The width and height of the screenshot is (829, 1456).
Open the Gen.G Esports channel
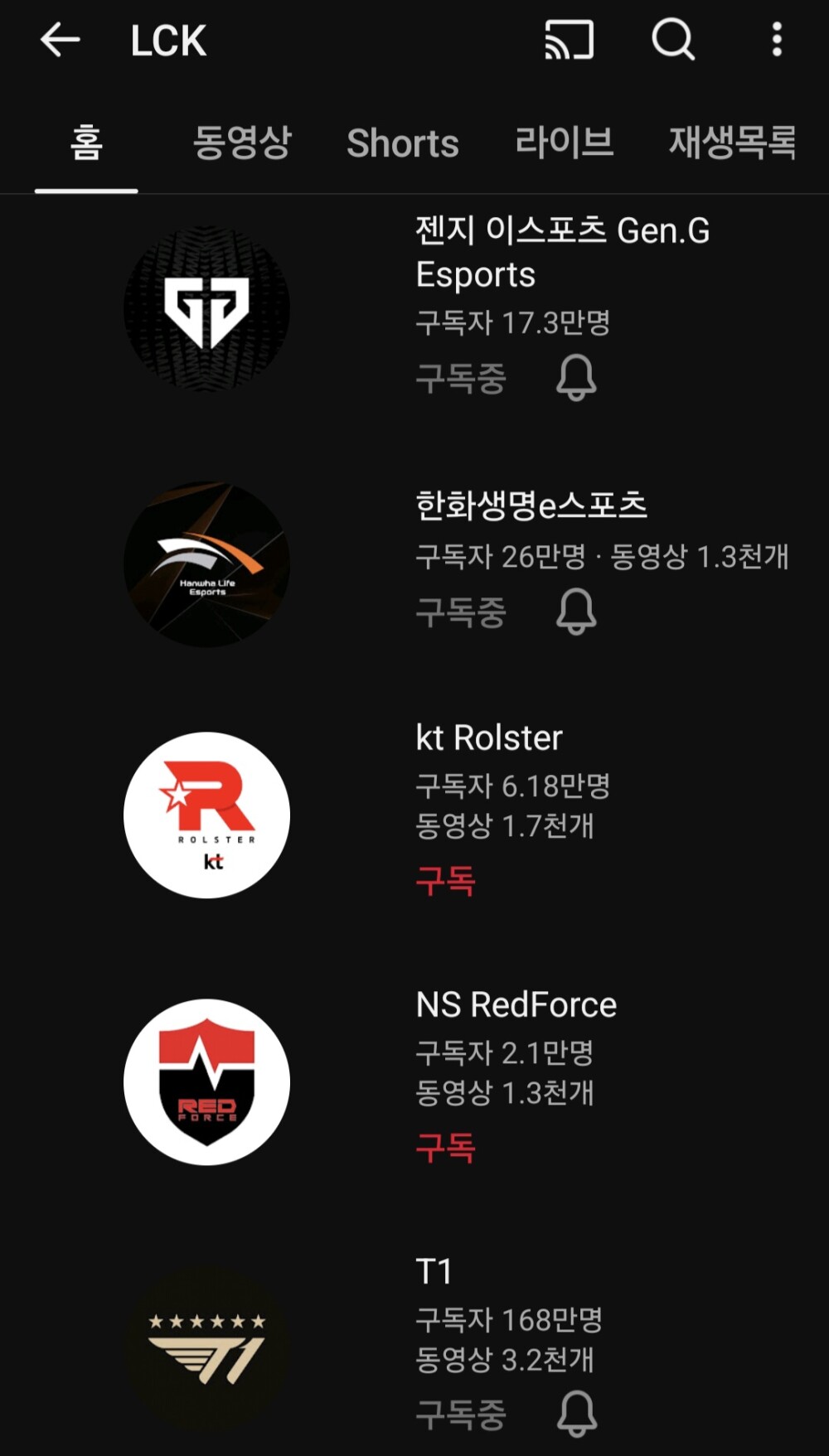pos(206,308)
